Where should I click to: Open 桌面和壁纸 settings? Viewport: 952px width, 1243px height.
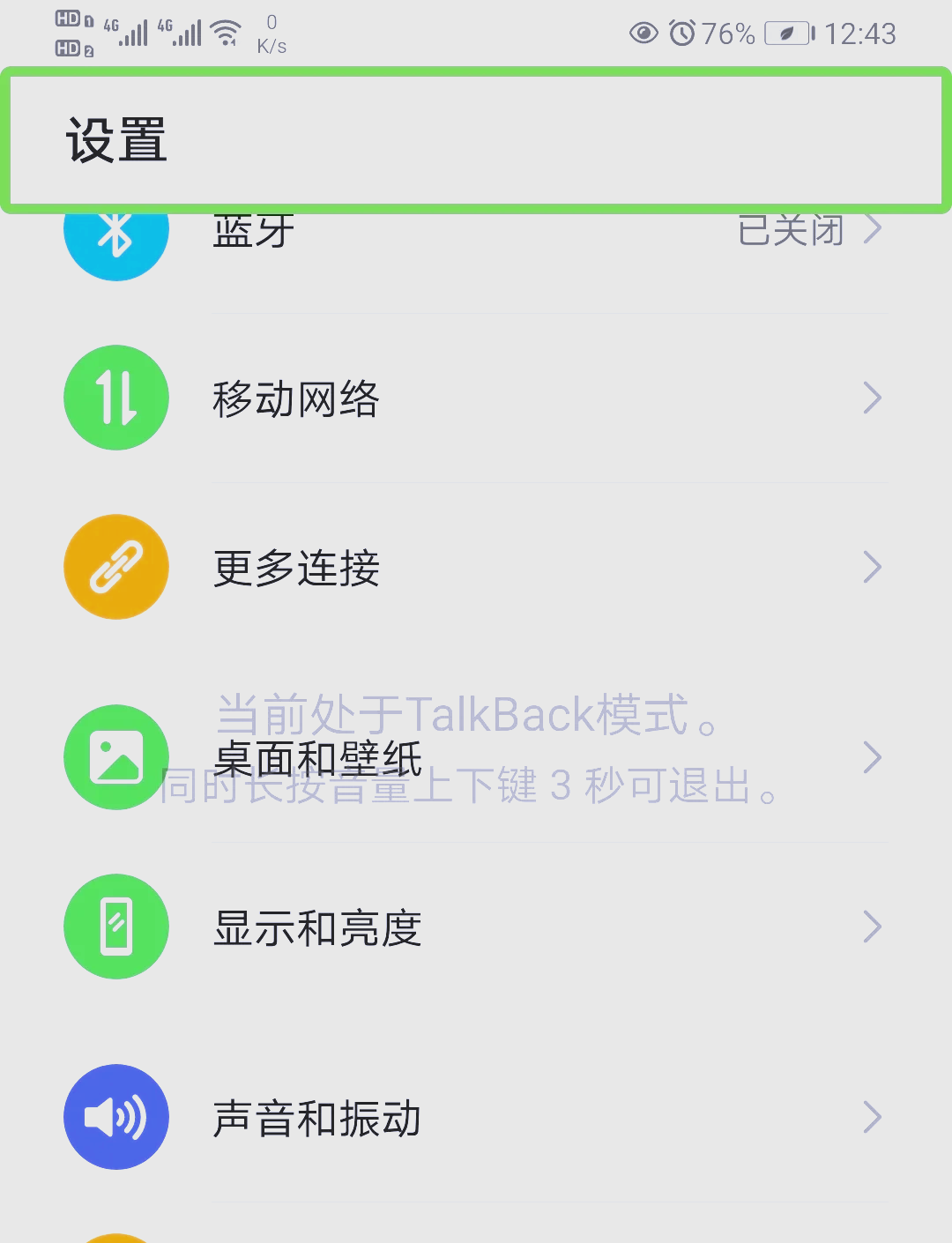(476, 758)
